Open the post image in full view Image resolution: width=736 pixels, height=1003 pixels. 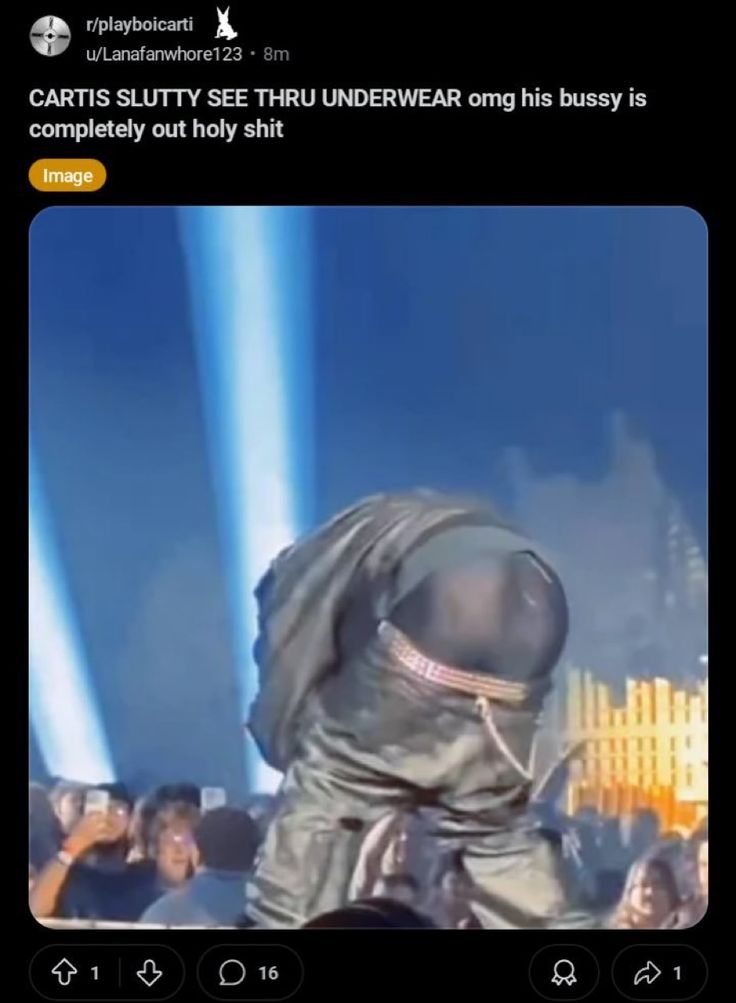pos(368,566)
